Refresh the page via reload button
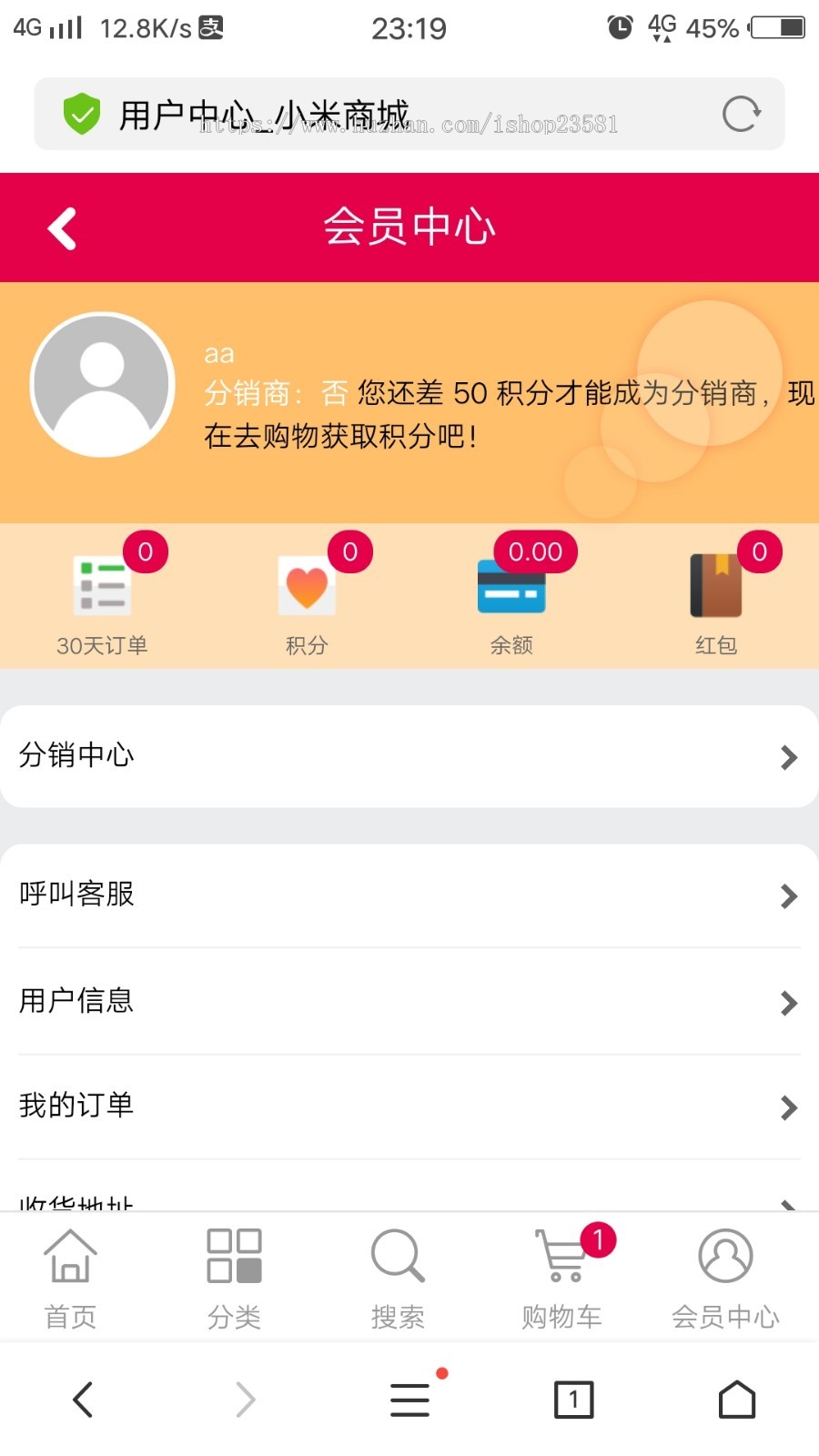This screenshot has width=819, height=1456. 741,113
